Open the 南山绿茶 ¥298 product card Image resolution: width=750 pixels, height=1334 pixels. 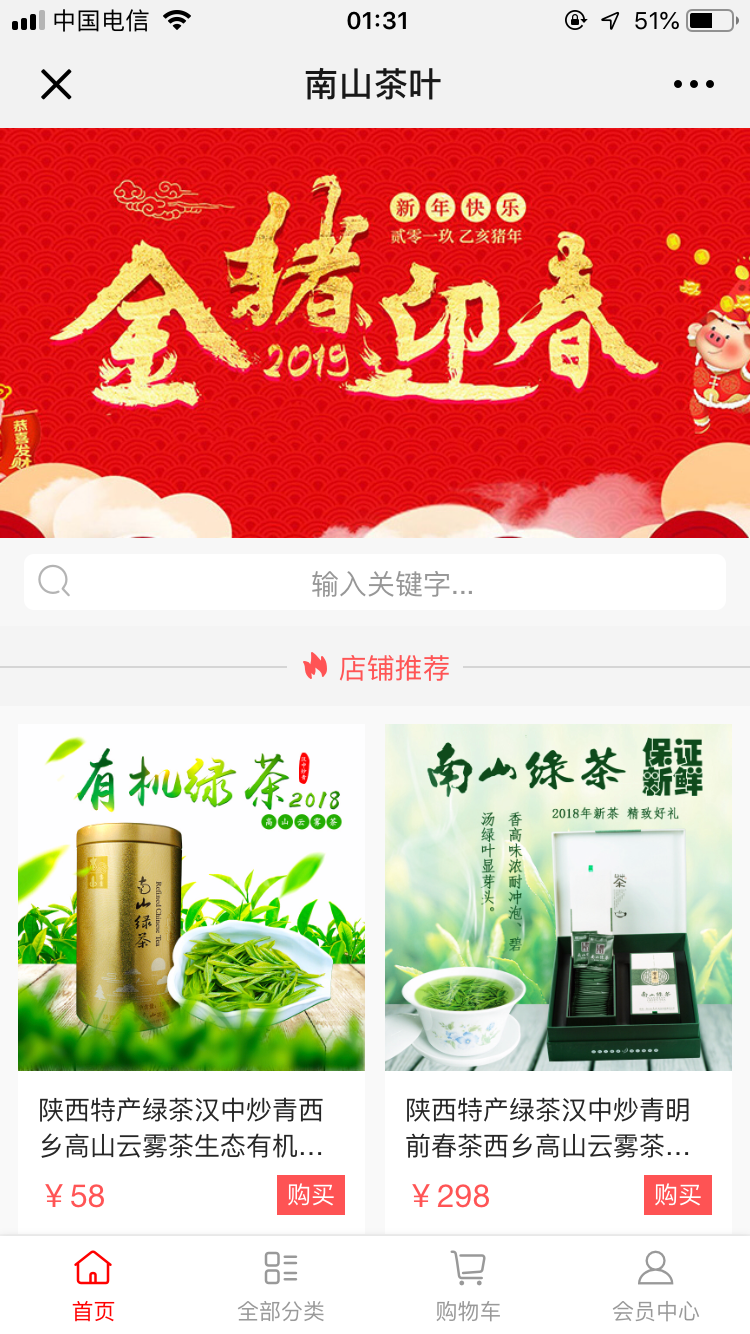(558, 898)
